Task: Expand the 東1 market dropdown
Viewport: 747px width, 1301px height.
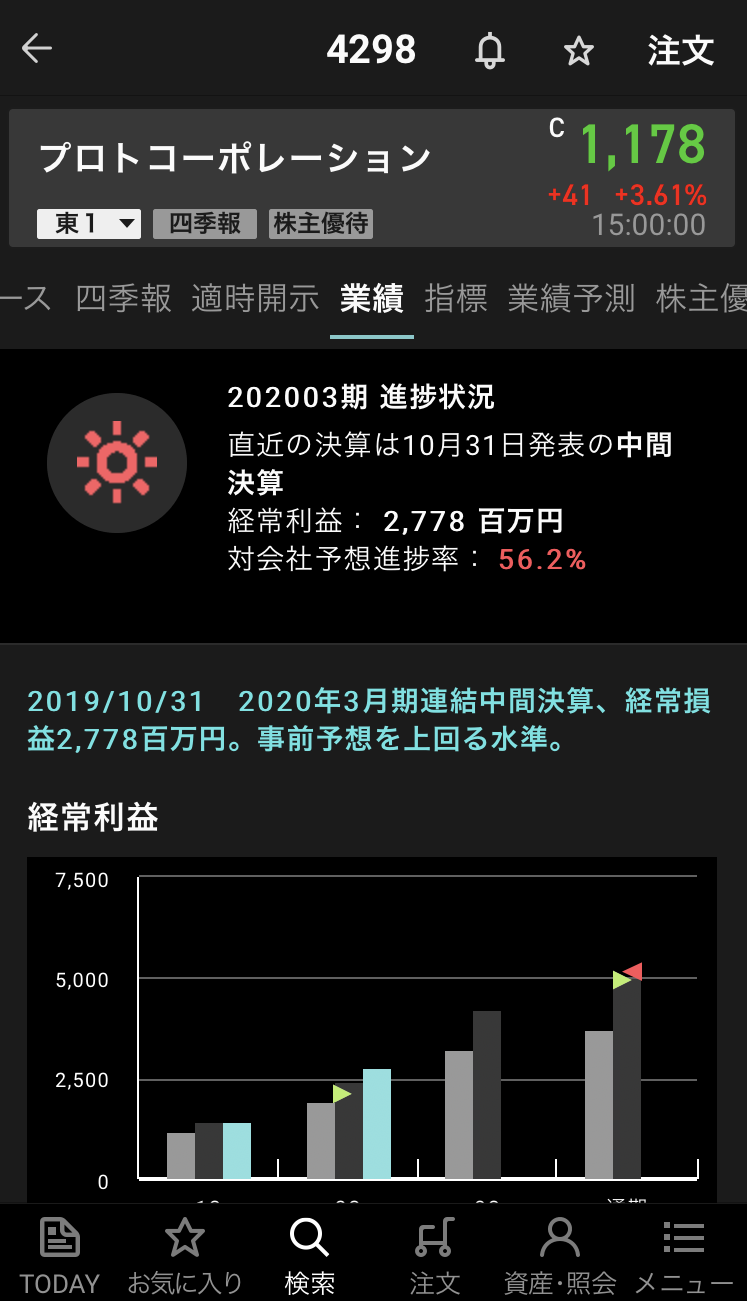Action: click(x=89, y=224)
